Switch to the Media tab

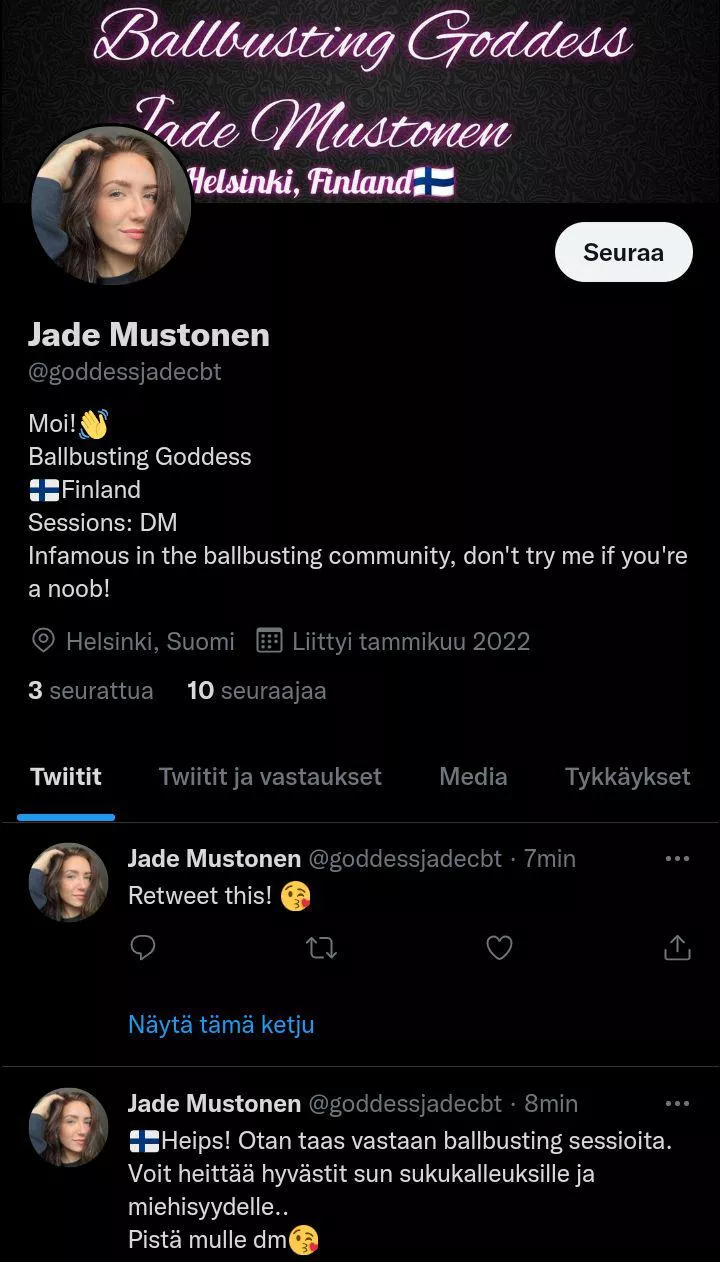pos(473,777)
